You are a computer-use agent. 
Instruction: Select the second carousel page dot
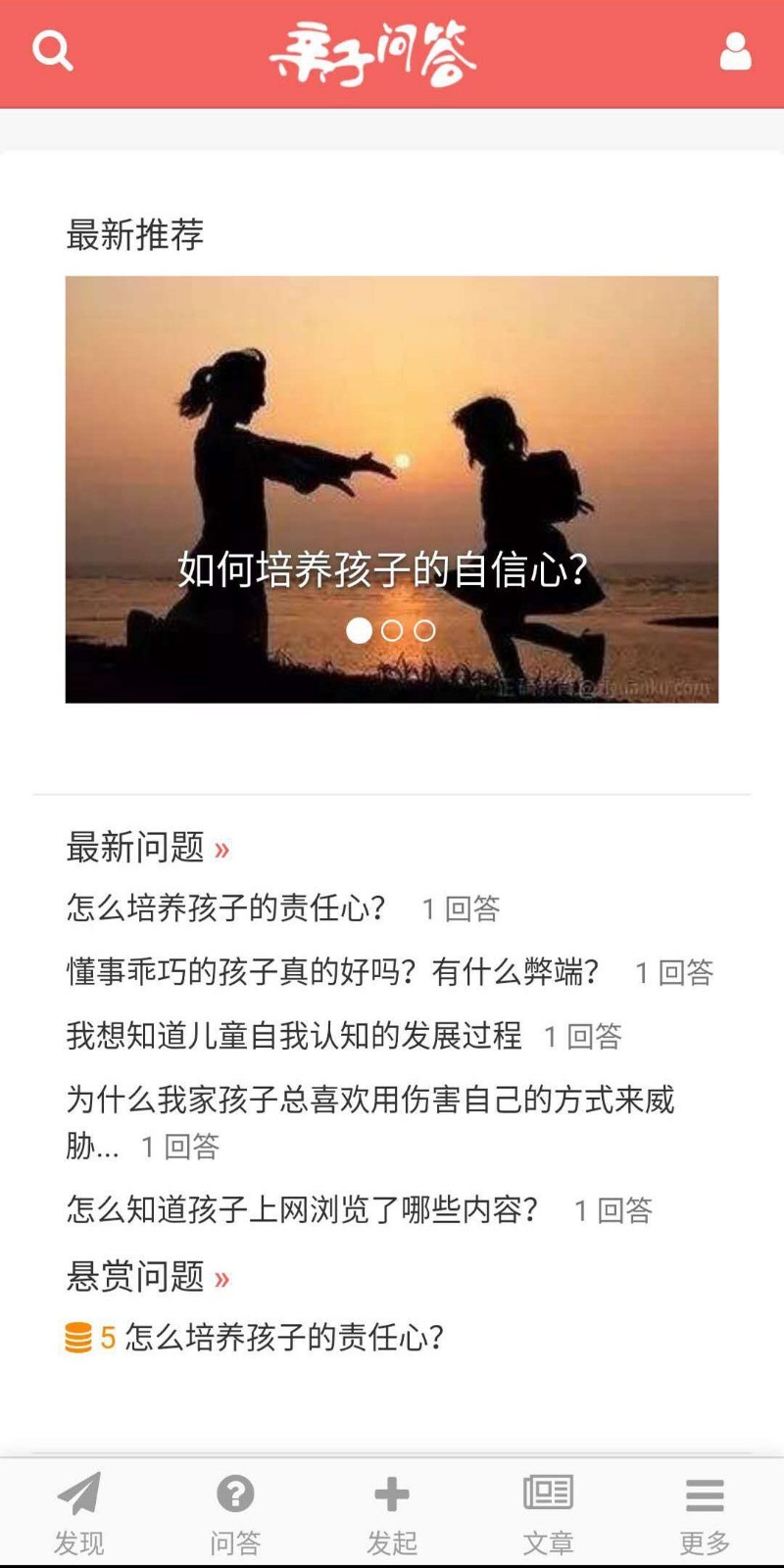tap(392, 630)
